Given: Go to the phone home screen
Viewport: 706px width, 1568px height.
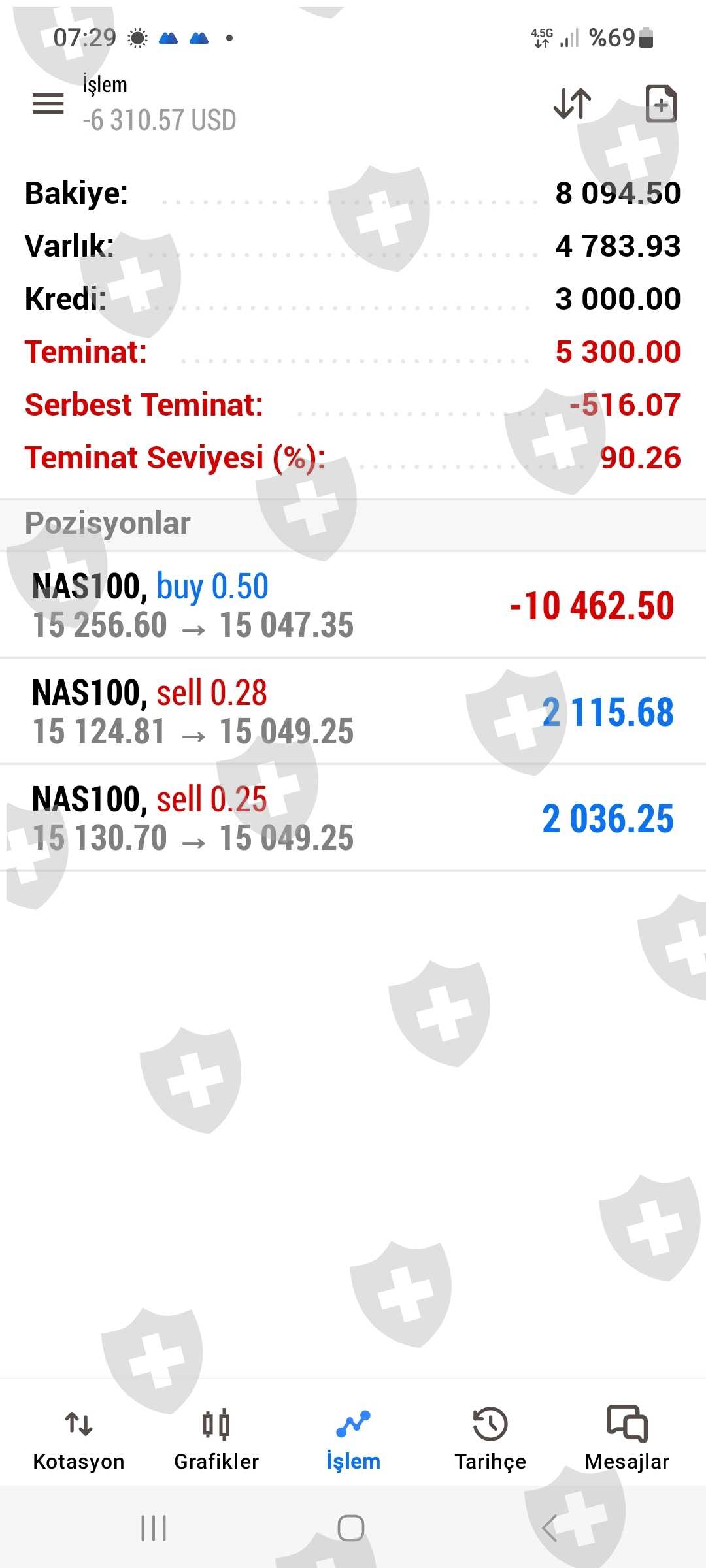Looking at the screenshot, I should 351,1528.
